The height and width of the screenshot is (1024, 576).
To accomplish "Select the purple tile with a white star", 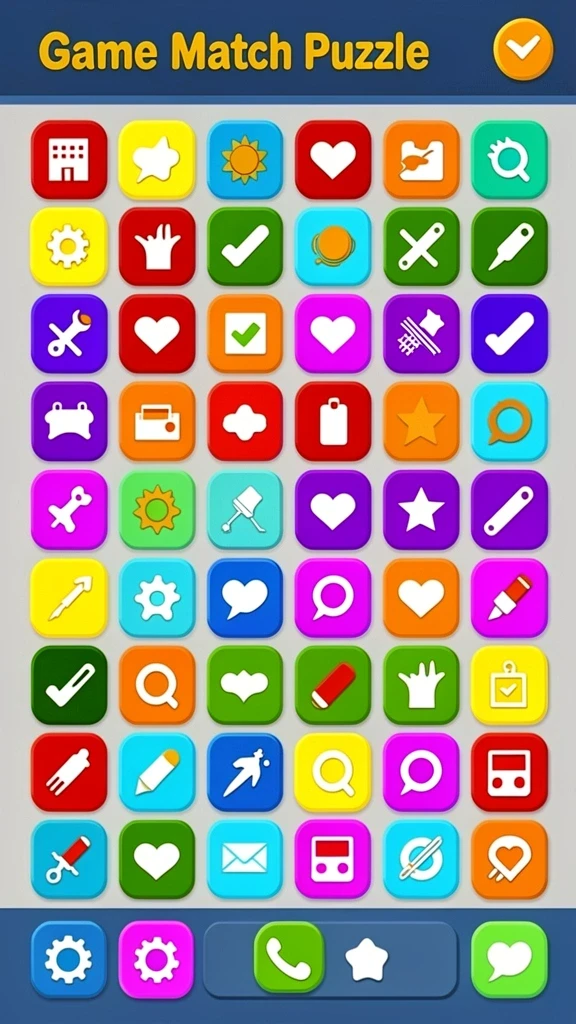I will [421, 509].
